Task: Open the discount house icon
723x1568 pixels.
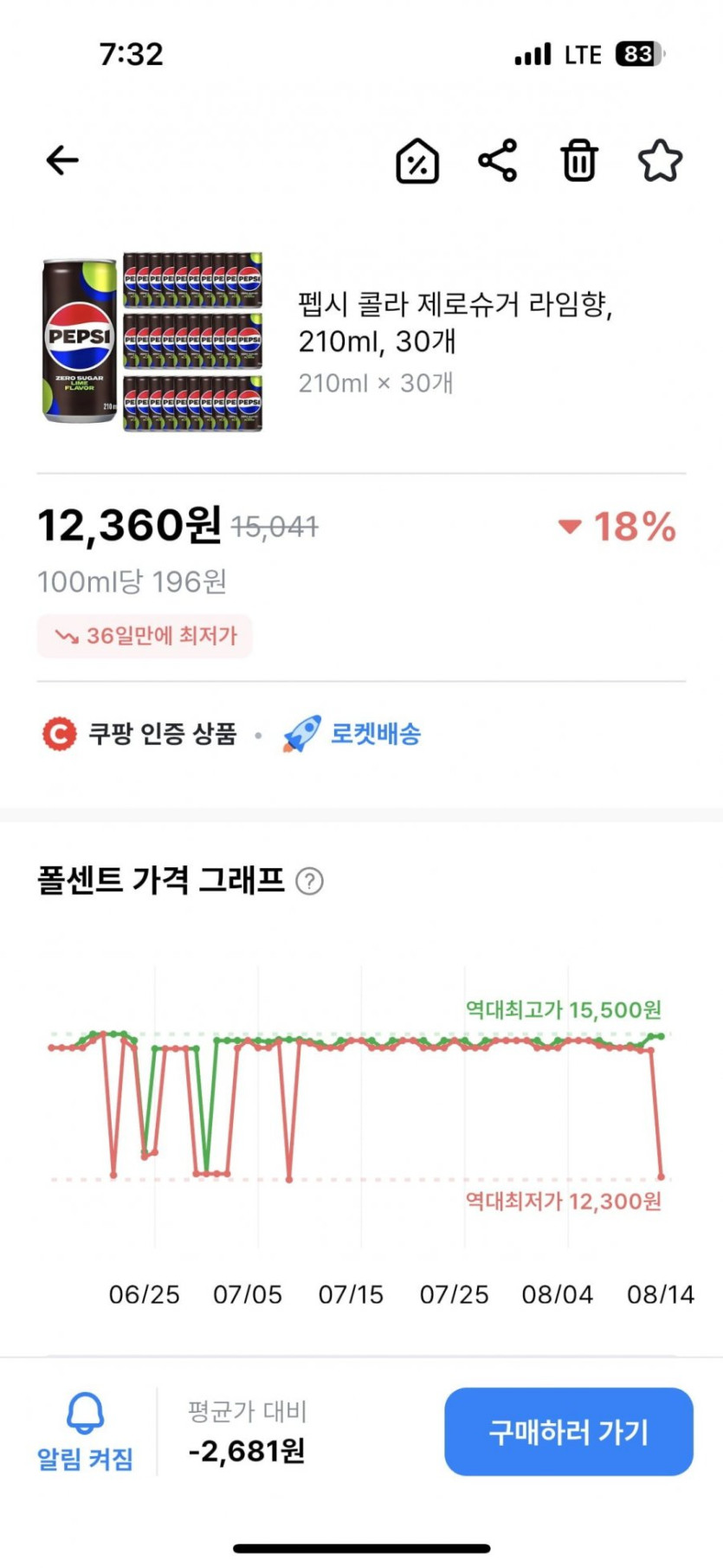Action: 417,161
